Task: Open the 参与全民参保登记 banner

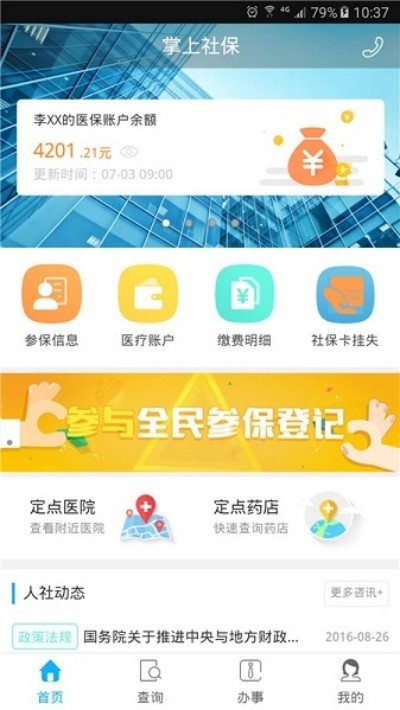Action: tap(200, 422)
